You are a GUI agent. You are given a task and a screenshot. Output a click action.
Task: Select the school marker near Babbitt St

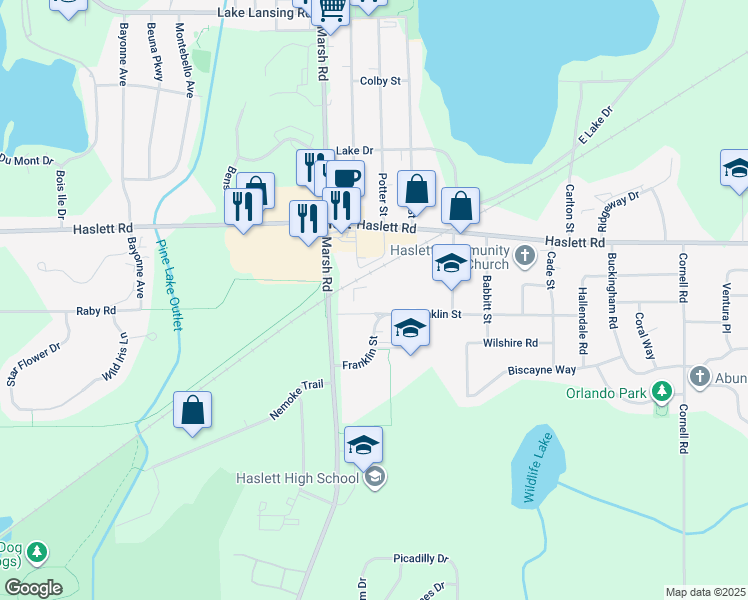click(452, 265)
